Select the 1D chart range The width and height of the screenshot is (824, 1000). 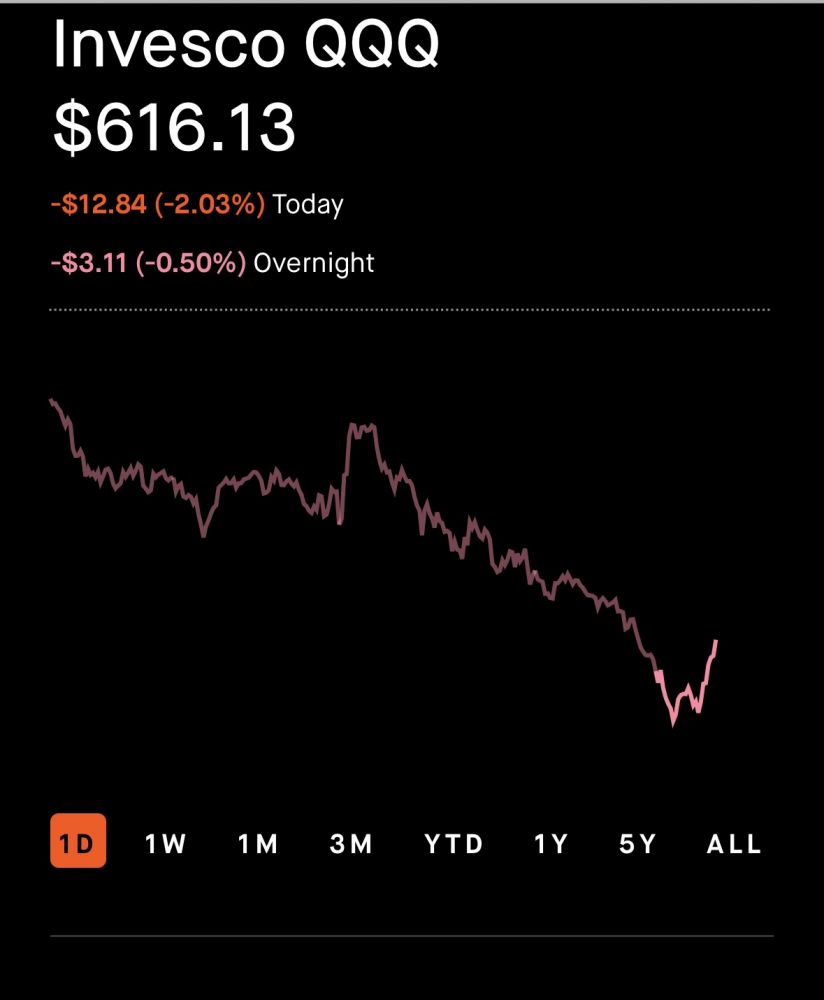click(77, 843)
